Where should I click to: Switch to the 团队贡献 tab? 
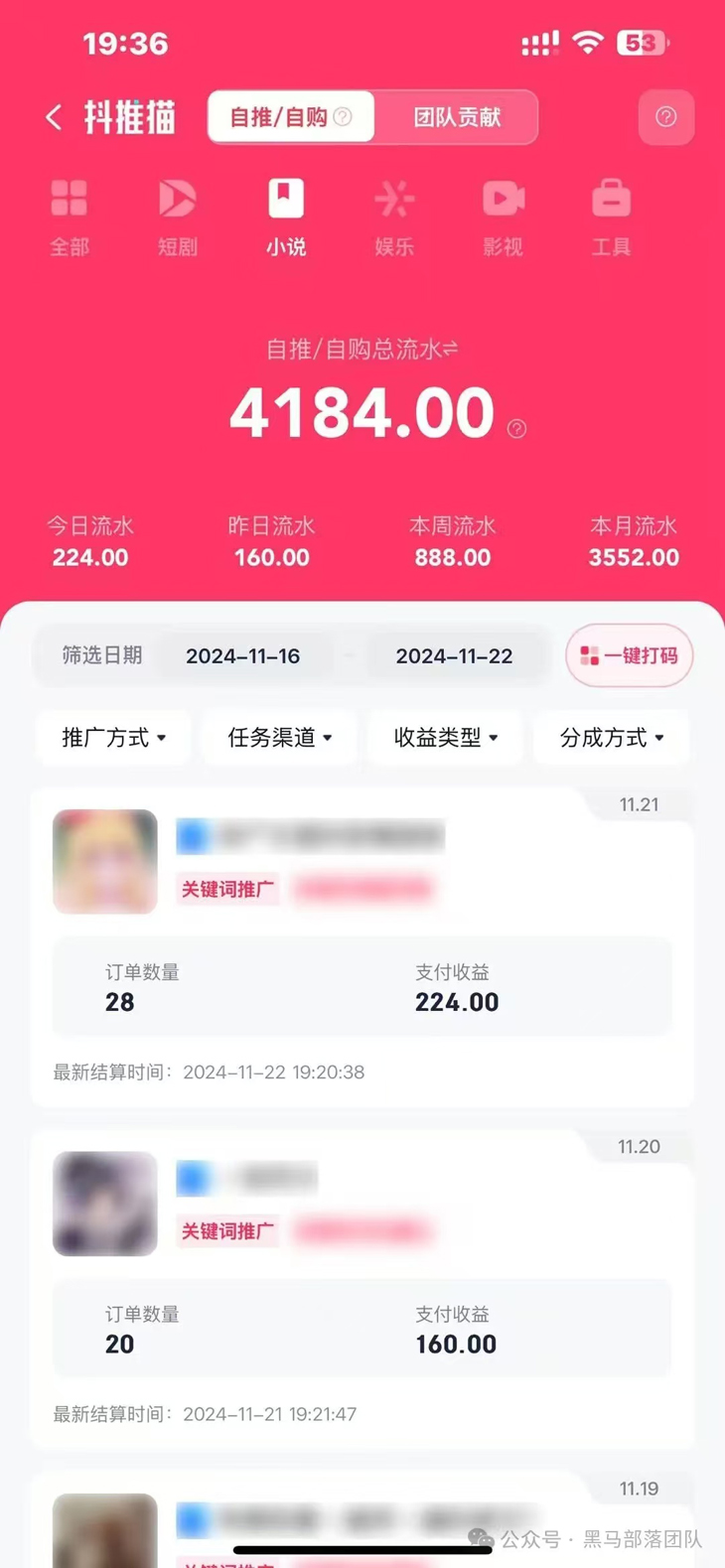457,117
